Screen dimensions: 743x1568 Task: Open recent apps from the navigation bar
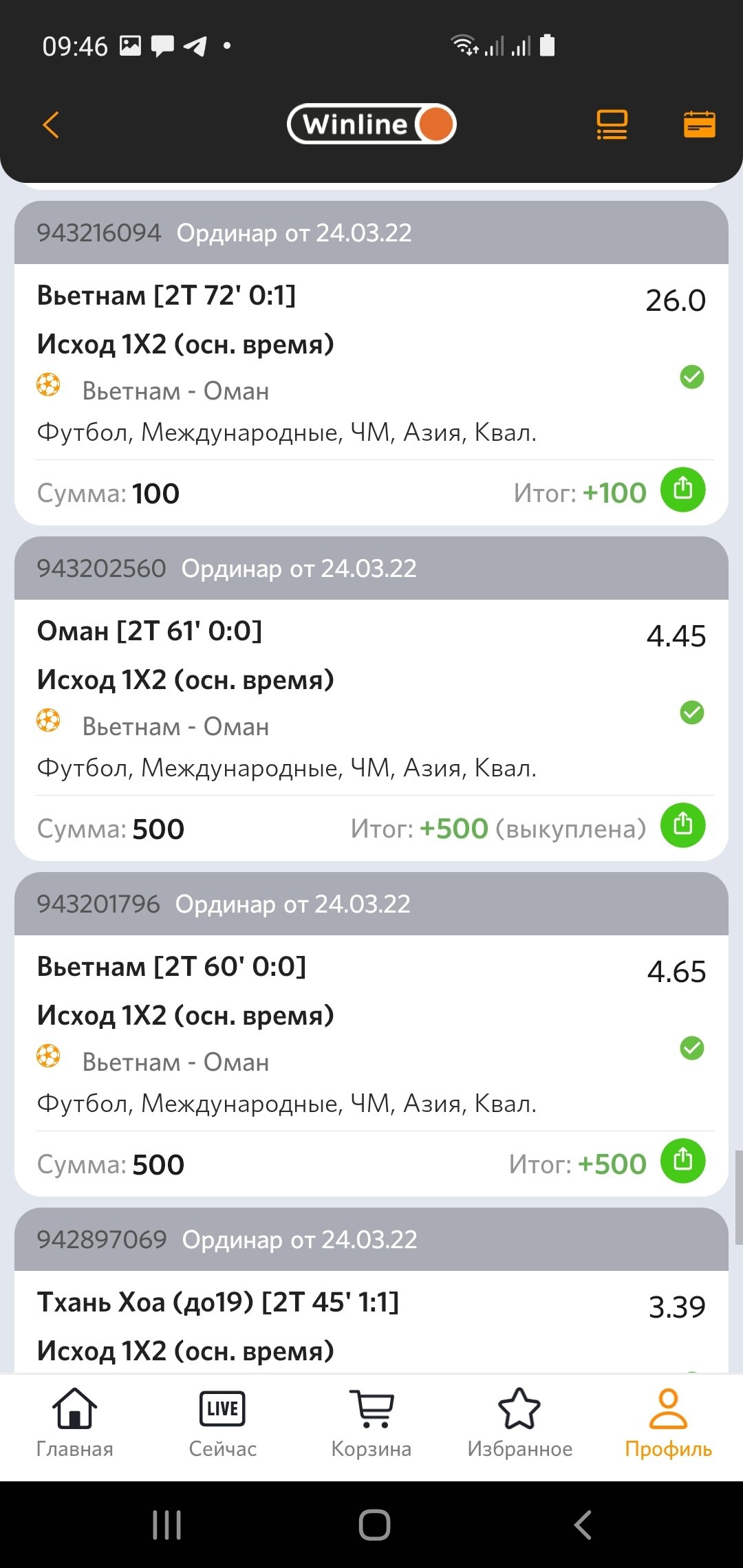click(167, 1525)
